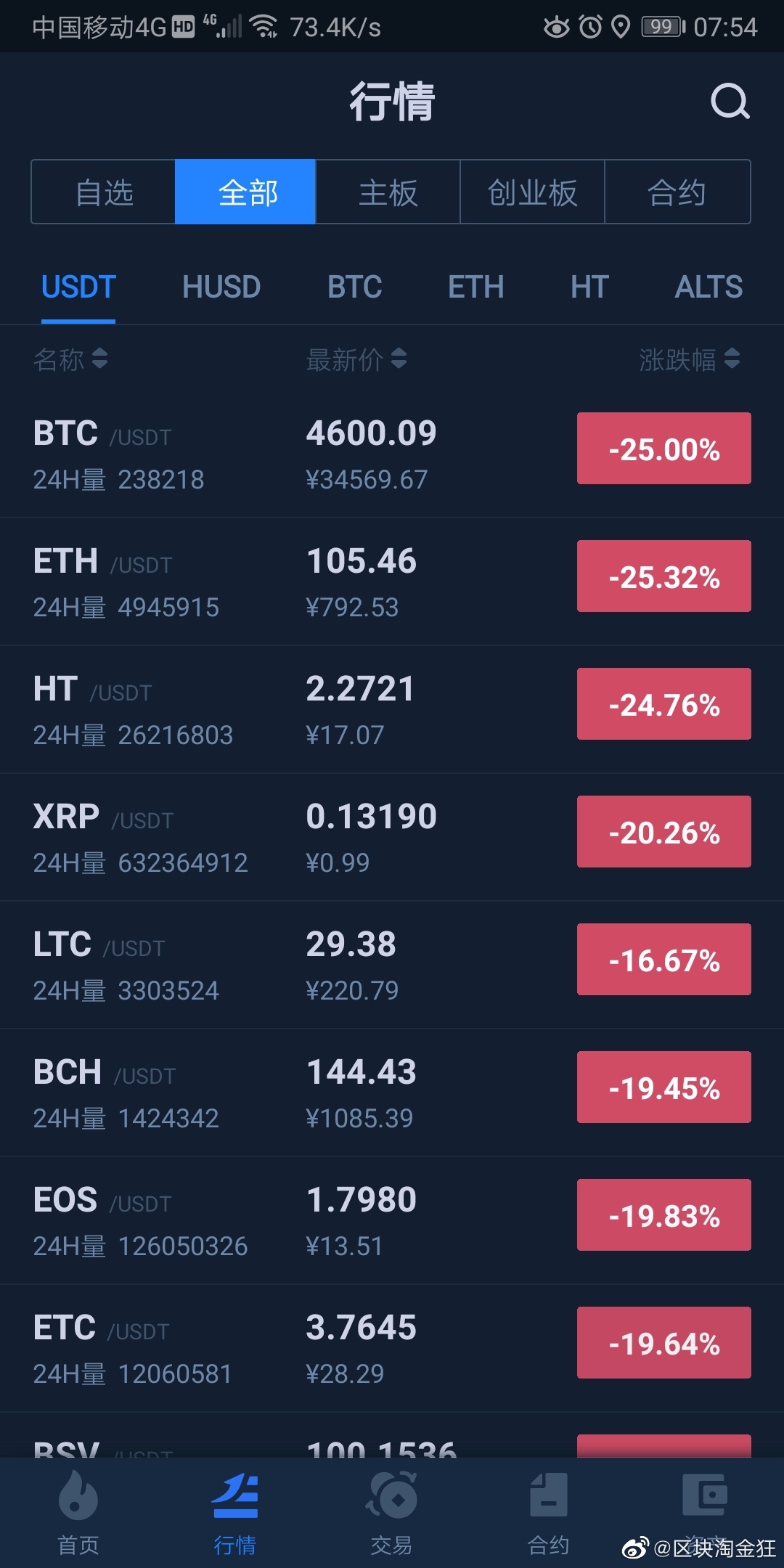This screenshot has height=1568, width=784.
Task: Tap the BTC -25.00% change button
Action: (x=663, y=449)
